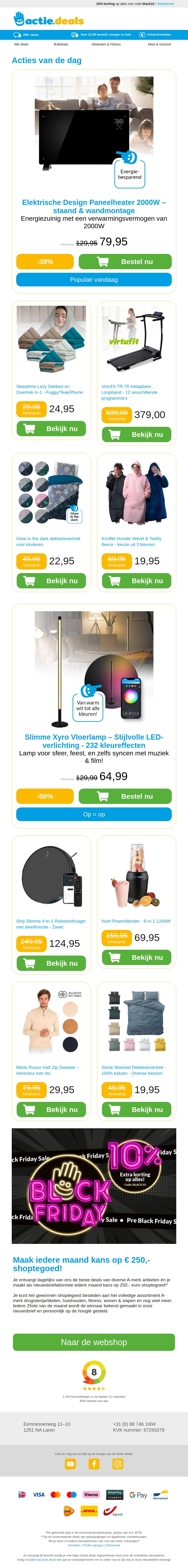Tap Bekijk nu for Sinji Robotstofzuiger
Image resolution: width=188 pixels, height=1568 pixels.
pos(51,963)
